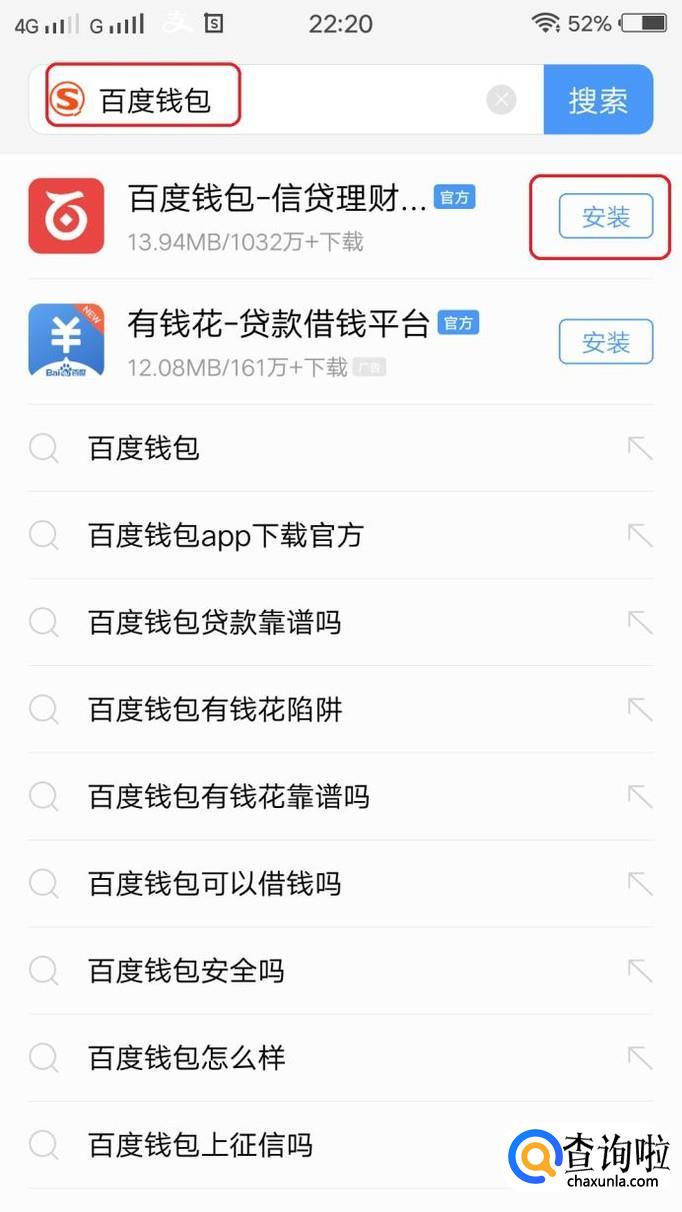This screenshot has height=1212, width=682.
Task: Select the suggestion 百度钱包app下载官方
Action: coord(225,536)
